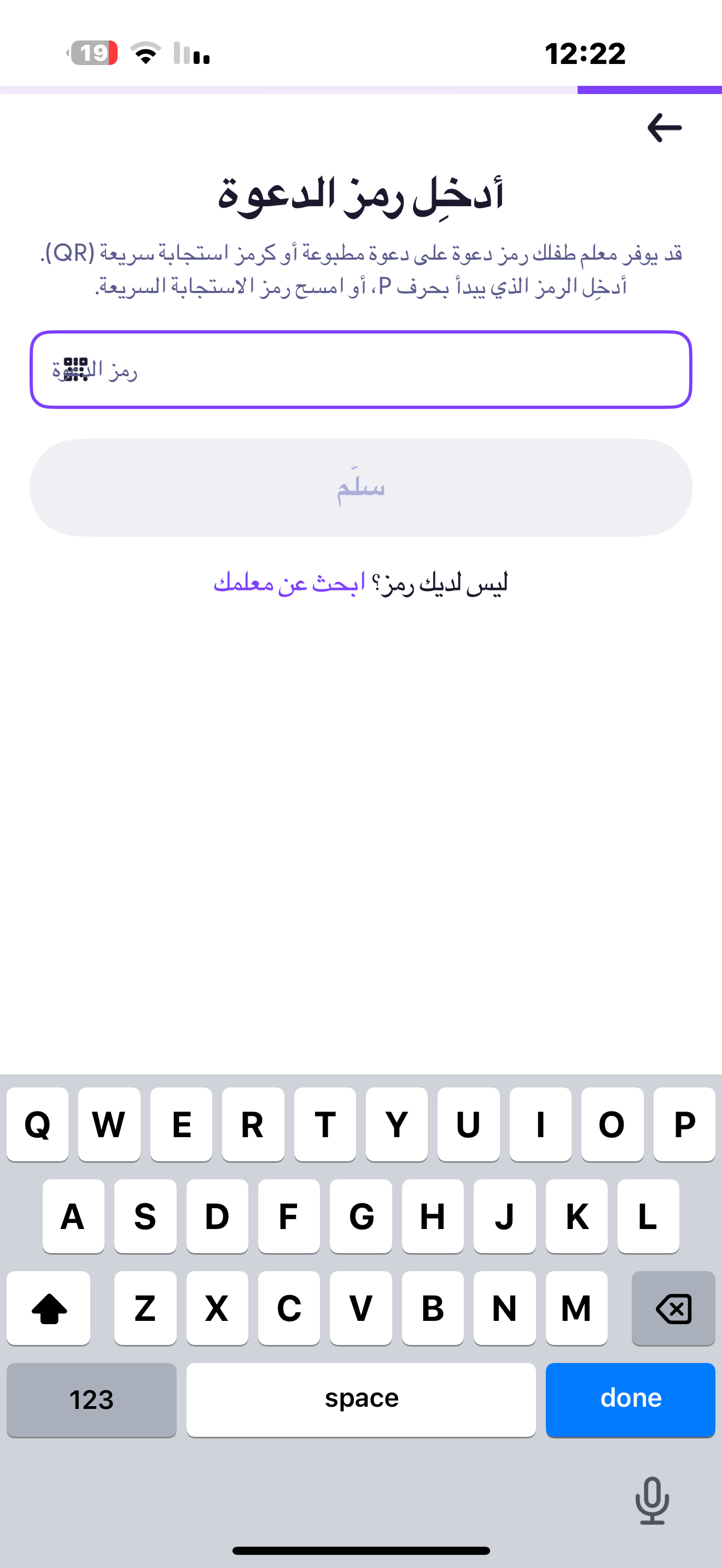722x1568 pixels.
Task: Hit the done key on the keyboard
Action: 630,1400
